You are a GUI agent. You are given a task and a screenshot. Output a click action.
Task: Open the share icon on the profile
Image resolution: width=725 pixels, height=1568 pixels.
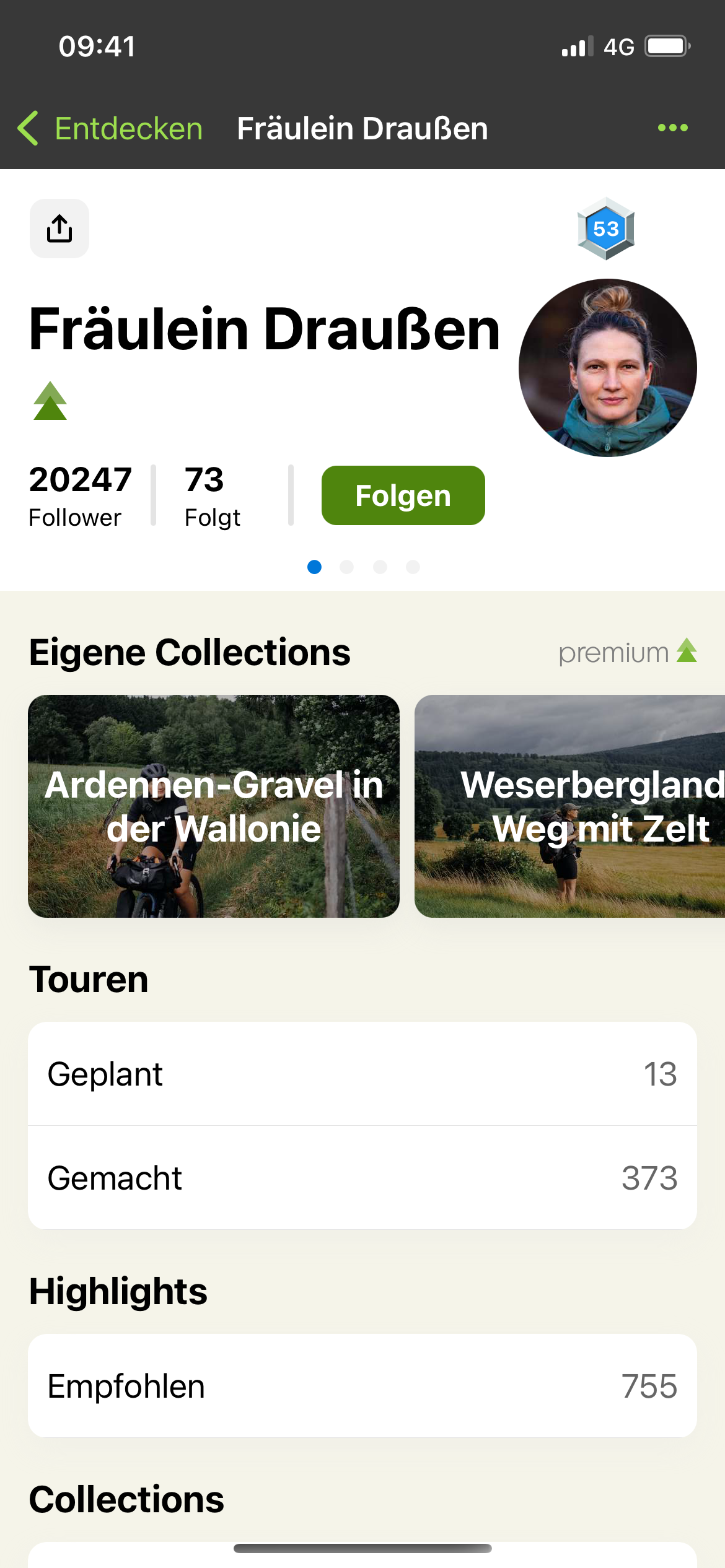59,228
